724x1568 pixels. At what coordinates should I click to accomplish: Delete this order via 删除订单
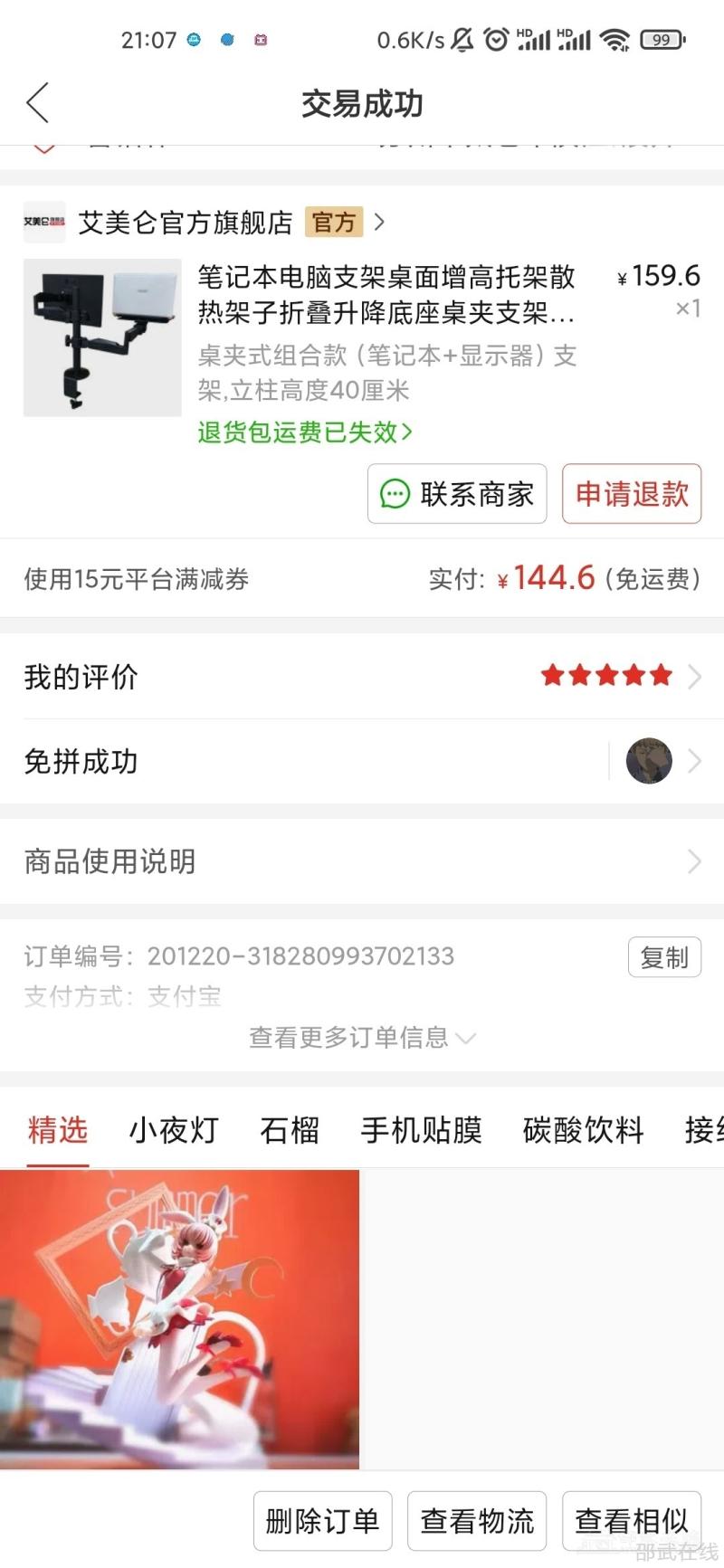(x=322, y=1520)
